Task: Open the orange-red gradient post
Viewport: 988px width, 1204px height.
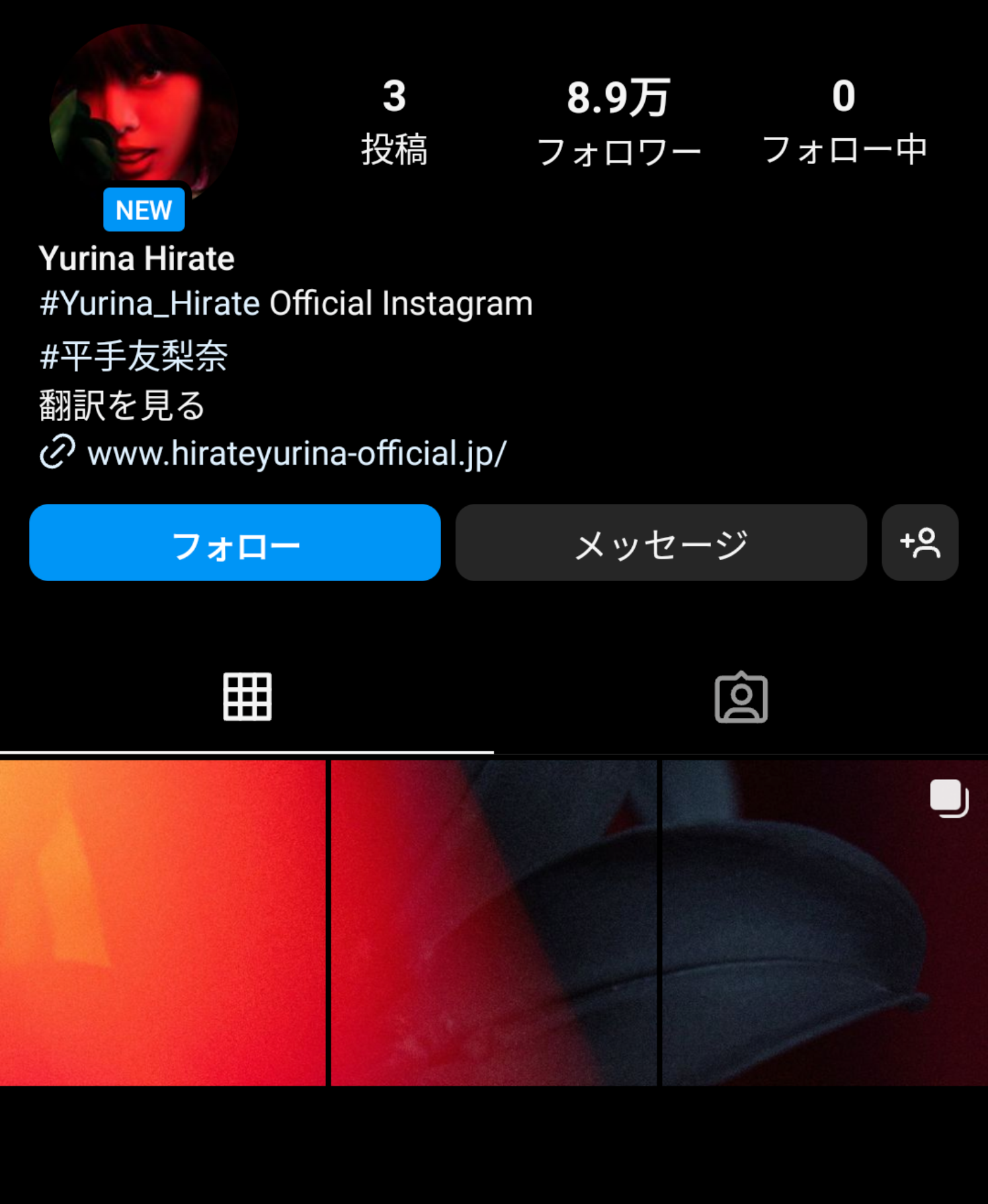Action: pyautogui.click(x=163, y=922)
